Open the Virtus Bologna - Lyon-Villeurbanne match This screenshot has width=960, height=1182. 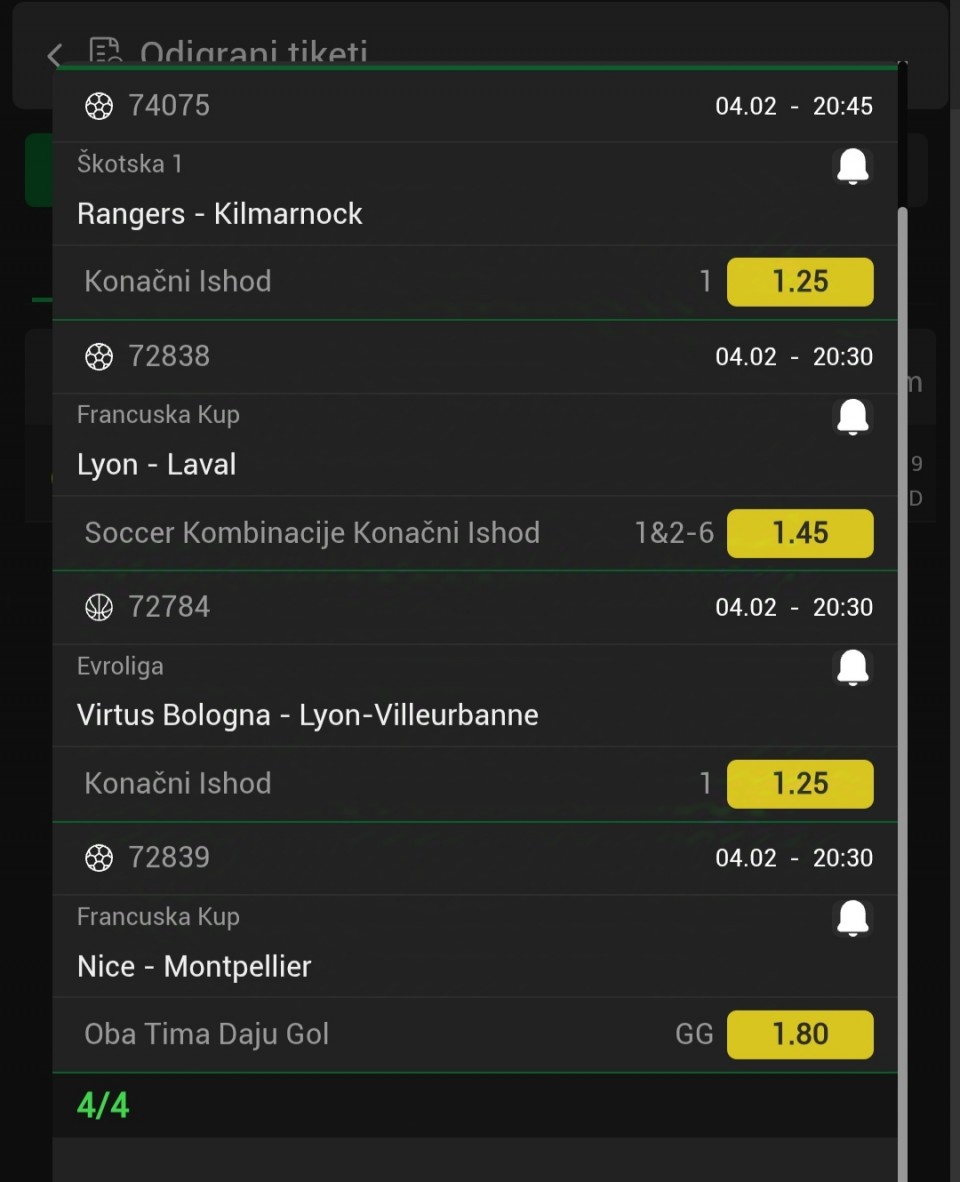pyautogui.click(x=307, y=716)
